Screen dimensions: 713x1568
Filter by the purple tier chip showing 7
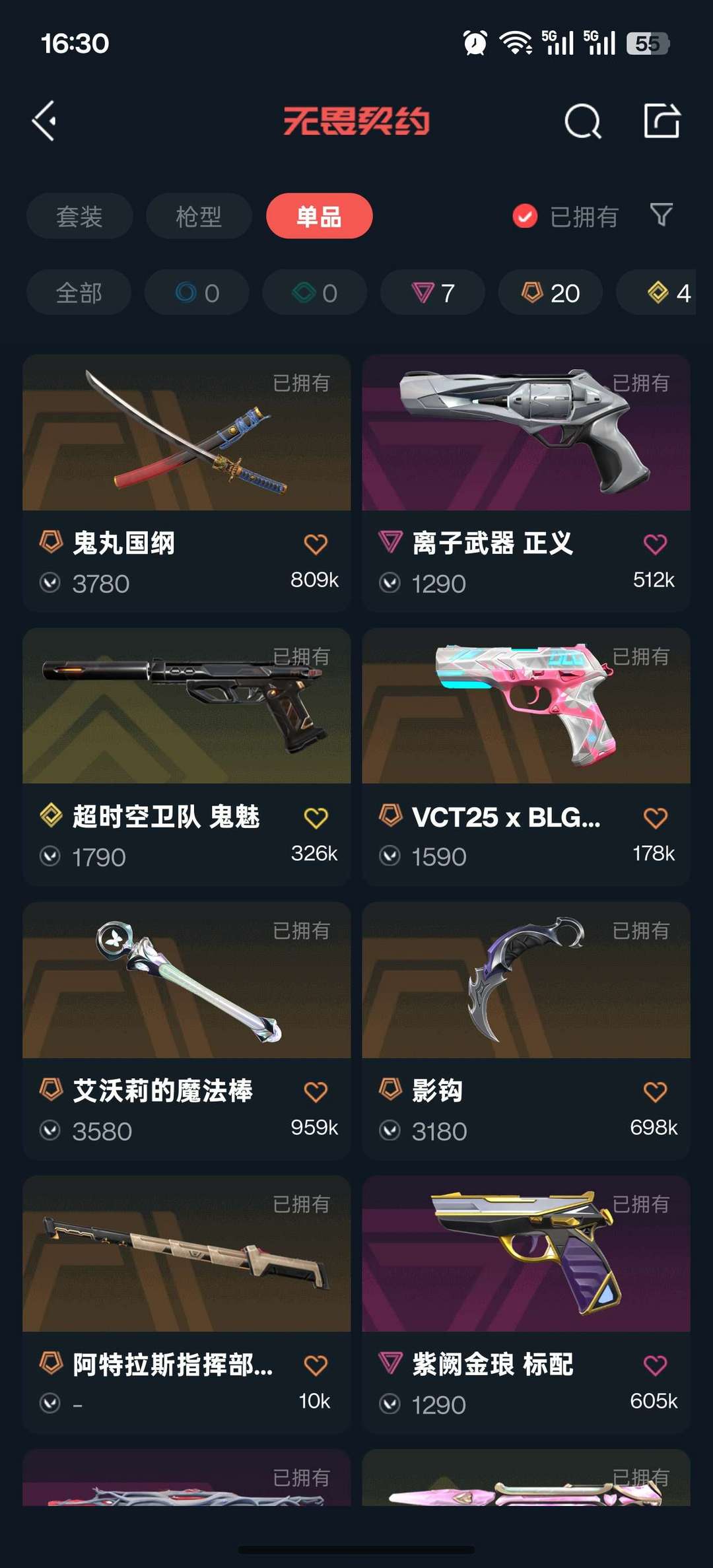(x=433, y=292)
